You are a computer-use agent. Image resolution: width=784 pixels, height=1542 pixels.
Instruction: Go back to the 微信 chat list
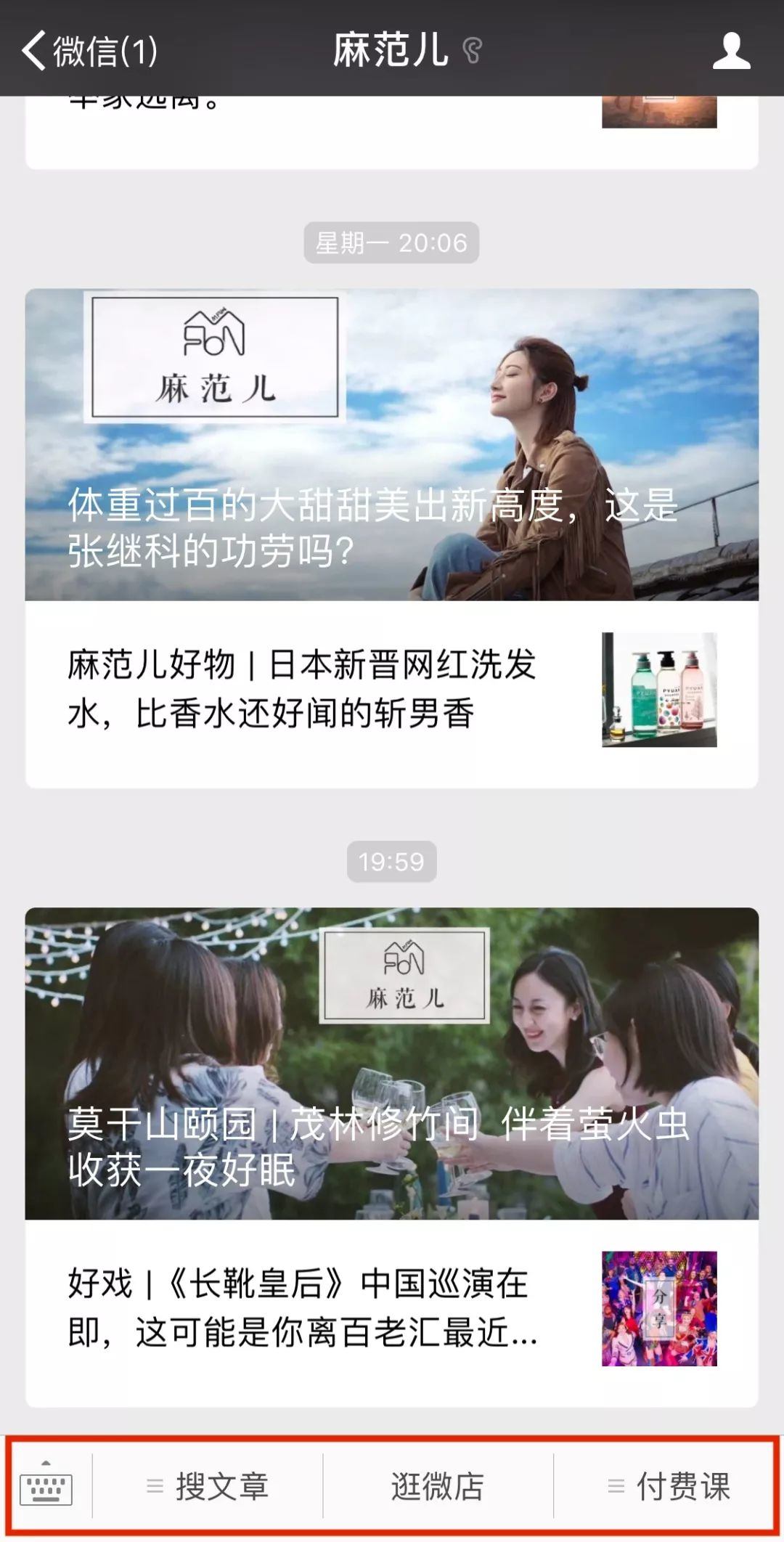89,51
